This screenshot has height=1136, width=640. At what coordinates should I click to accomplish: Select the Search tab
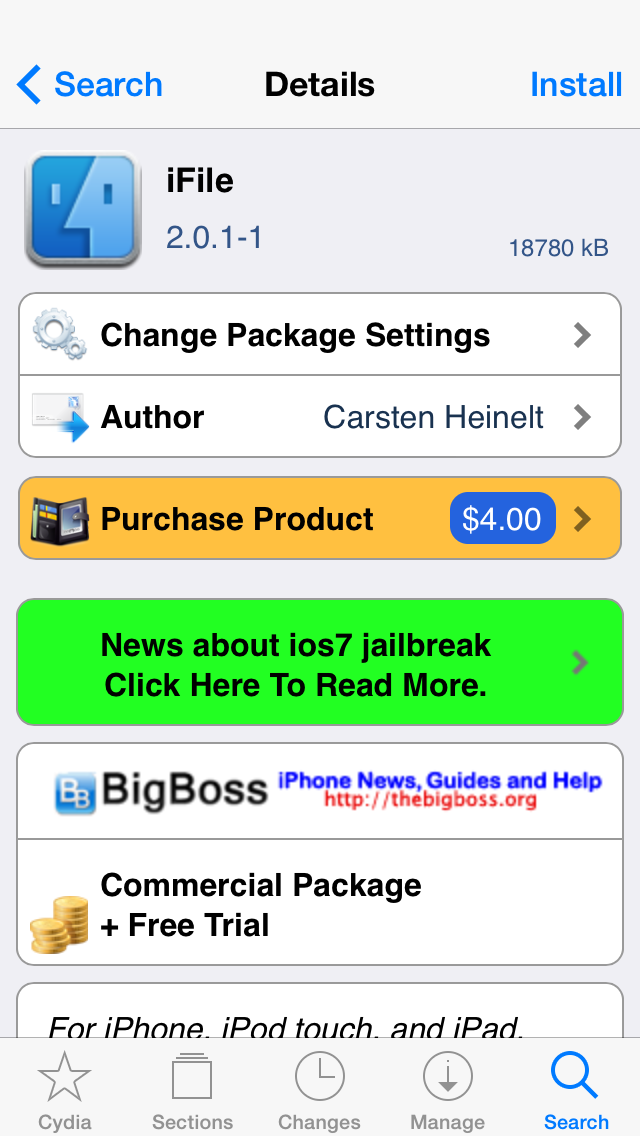coord(576,1090)
